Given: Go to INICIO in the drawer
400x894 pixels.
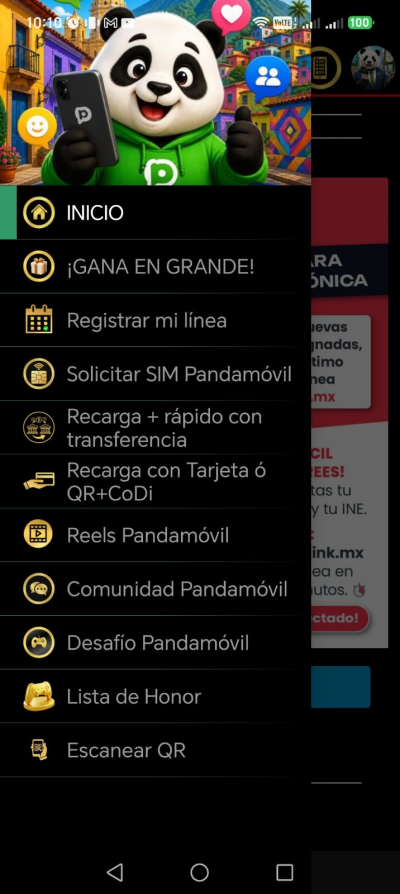Looking at the screenshot, I should [x=156, y=213].
